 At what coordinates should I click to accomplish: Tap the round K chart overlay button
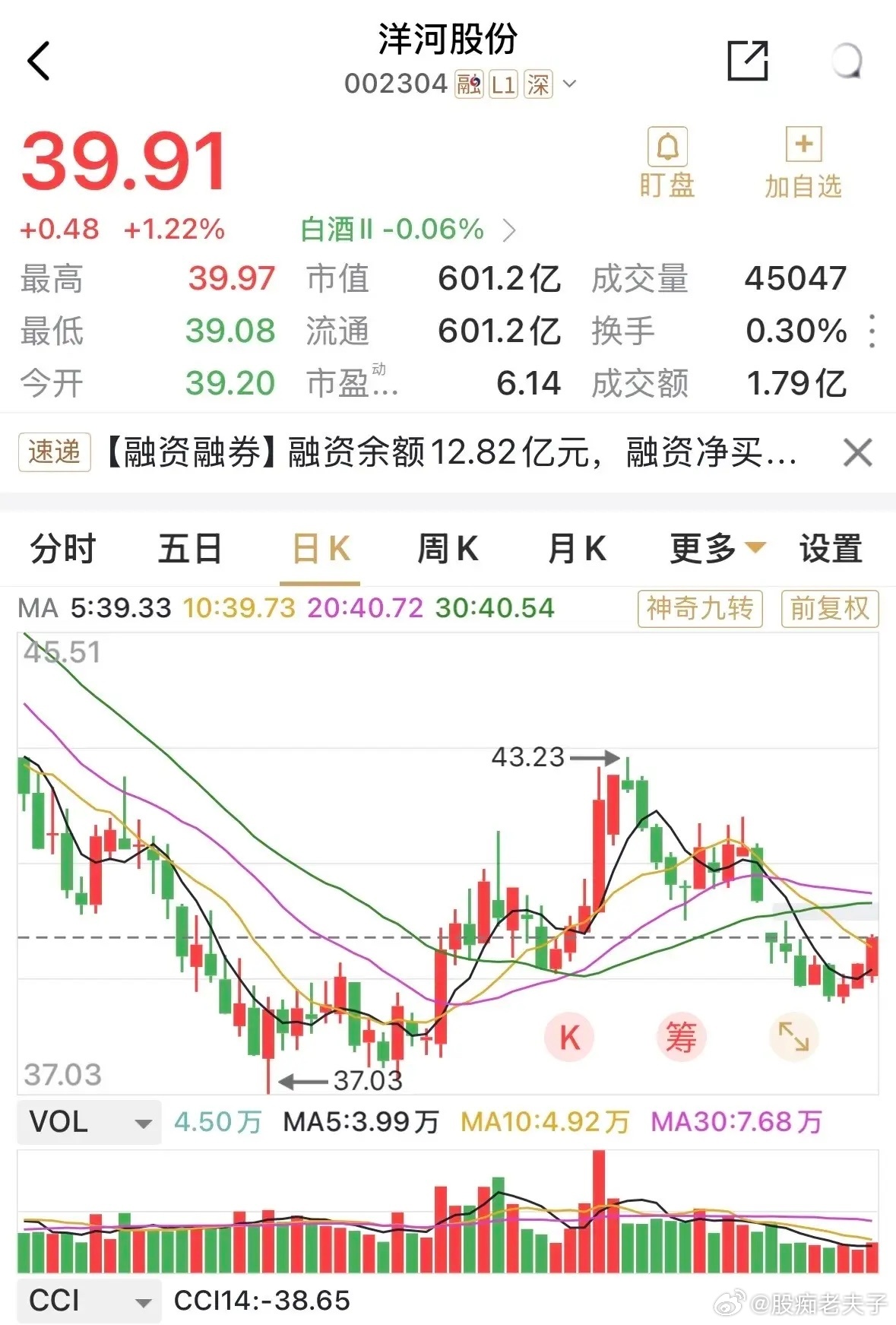point(569,1037)
